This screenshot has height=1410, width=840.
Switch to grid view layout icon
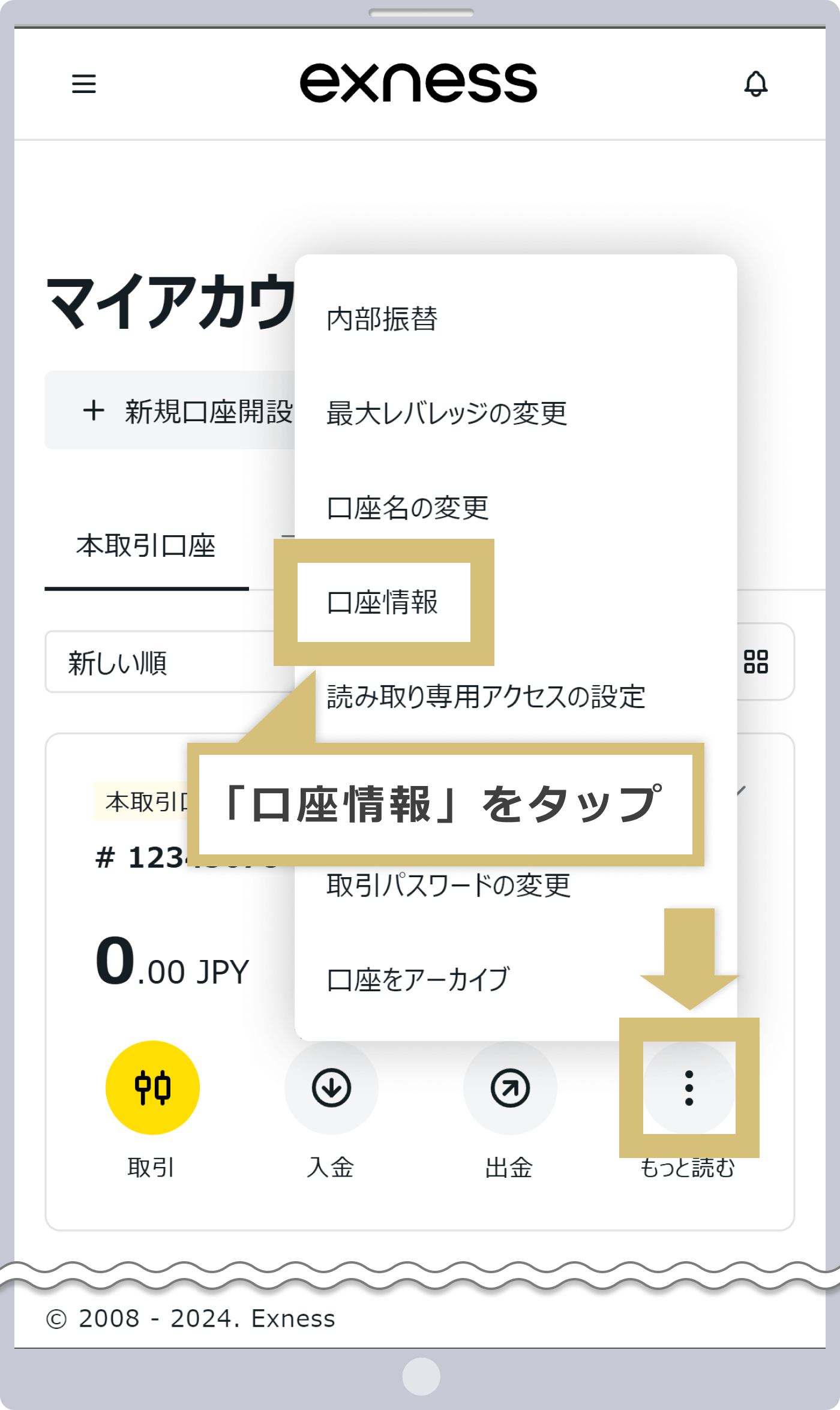[755, 663]
